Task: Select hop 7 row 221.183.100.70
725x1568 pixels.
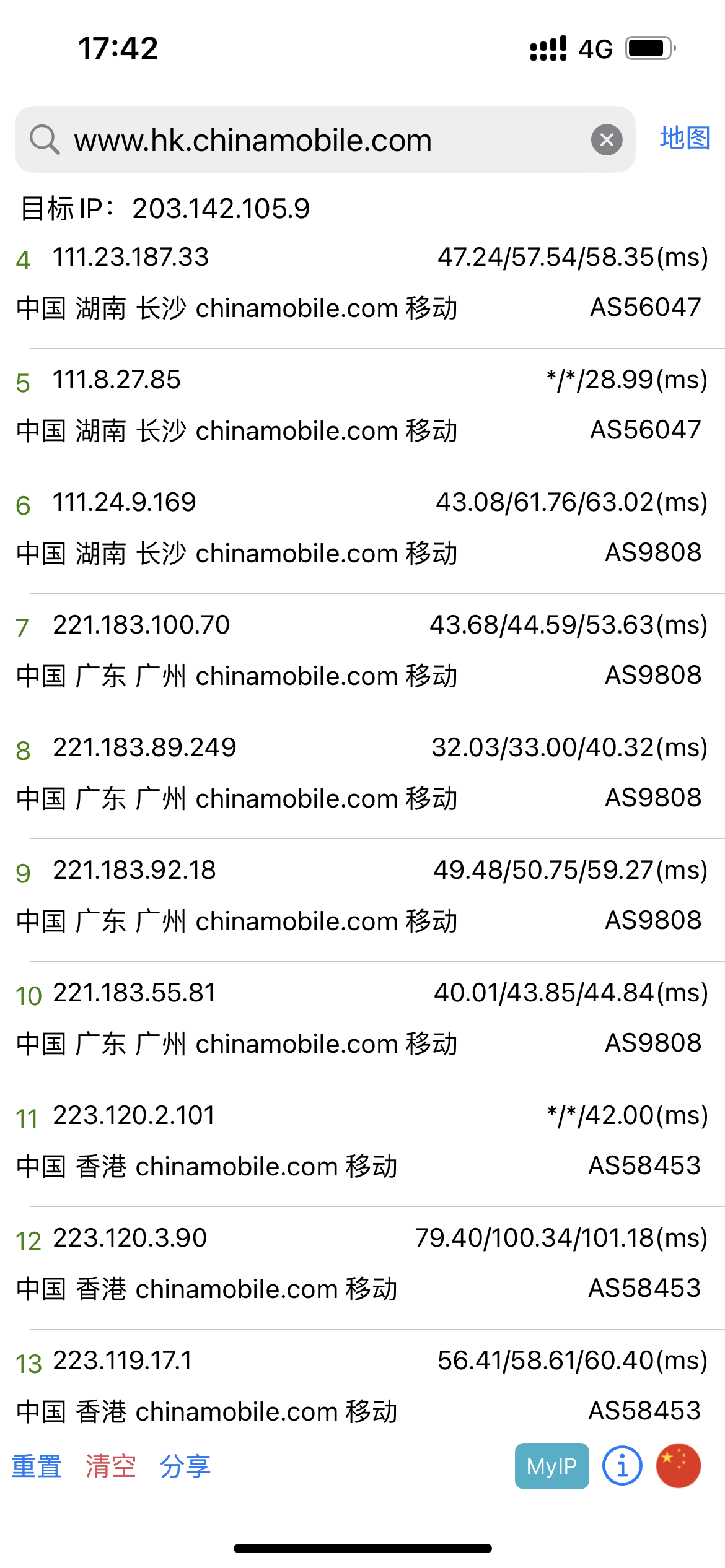Action: [x=362, y=650]
